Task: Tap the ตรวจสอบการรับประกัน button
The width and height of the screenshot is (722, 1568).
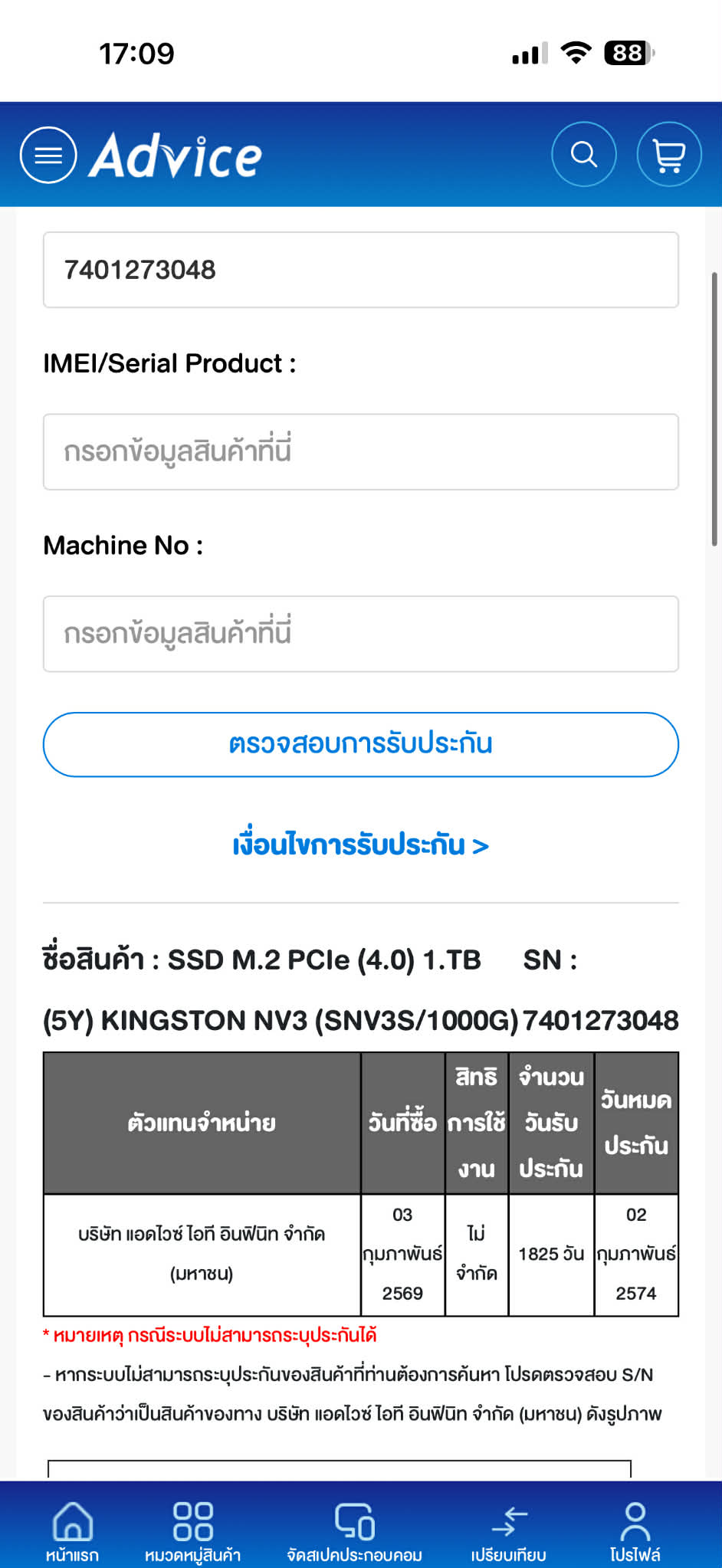Action: tap(360, 744)
